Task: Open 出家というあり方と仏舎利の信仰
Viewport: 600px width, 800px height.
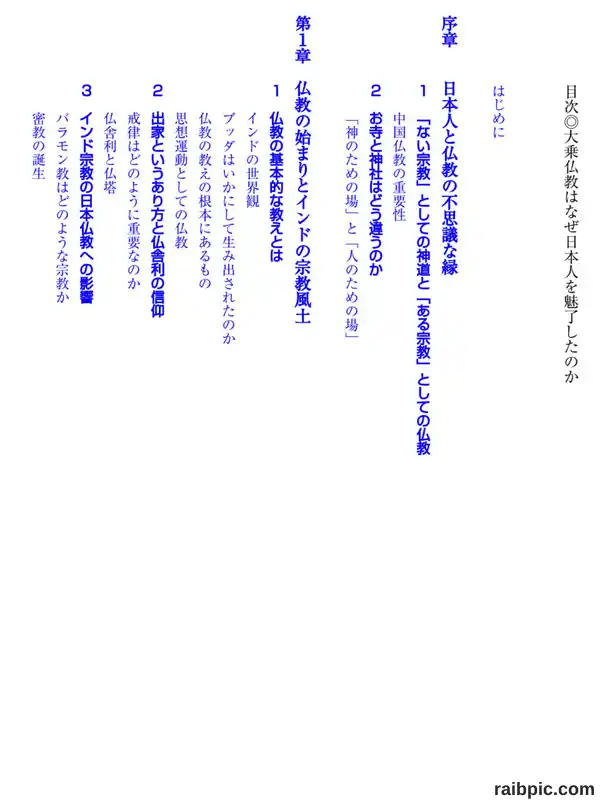Action: tap(158, 202)
